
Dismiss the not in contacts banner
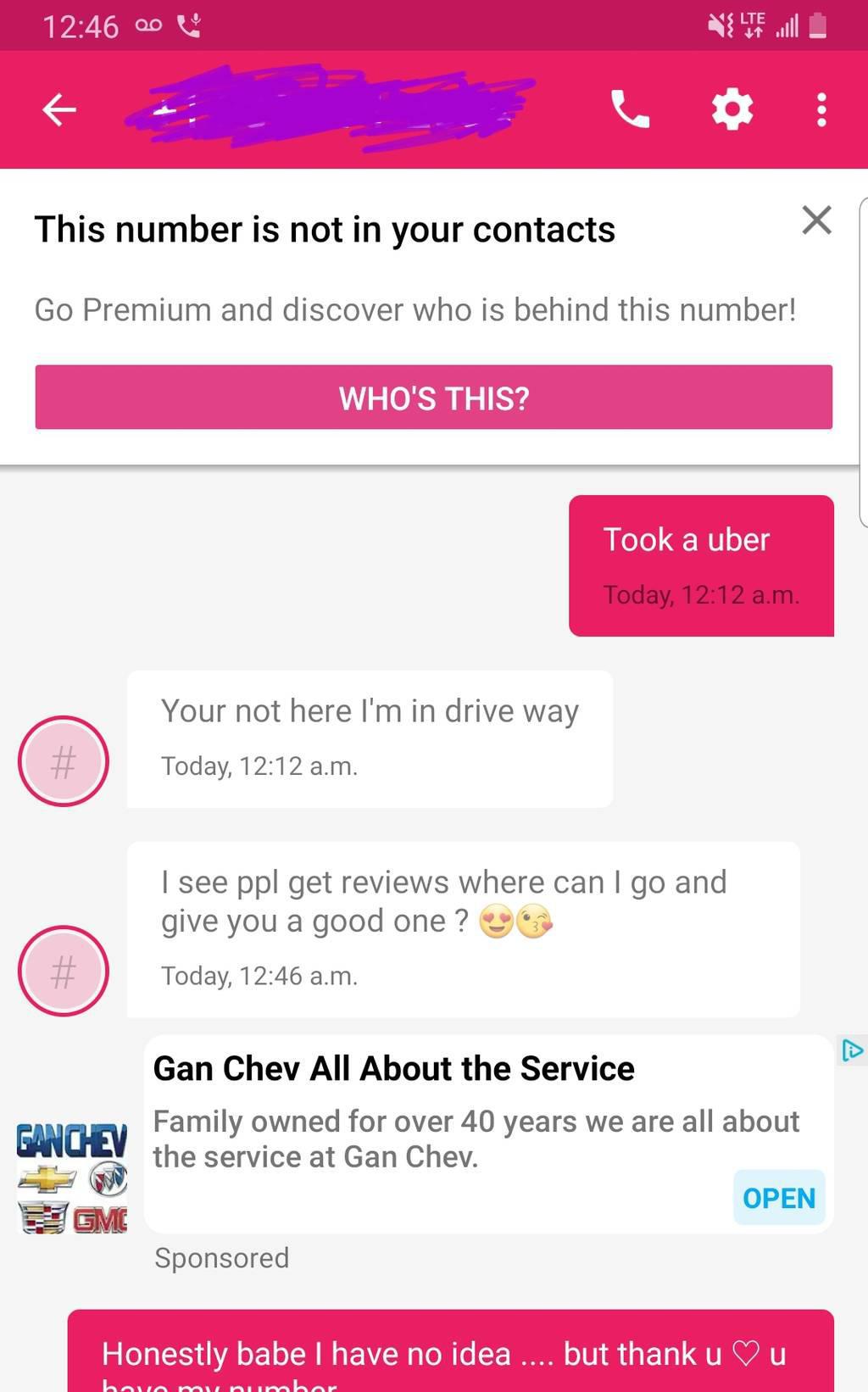[x=816, y=220]
